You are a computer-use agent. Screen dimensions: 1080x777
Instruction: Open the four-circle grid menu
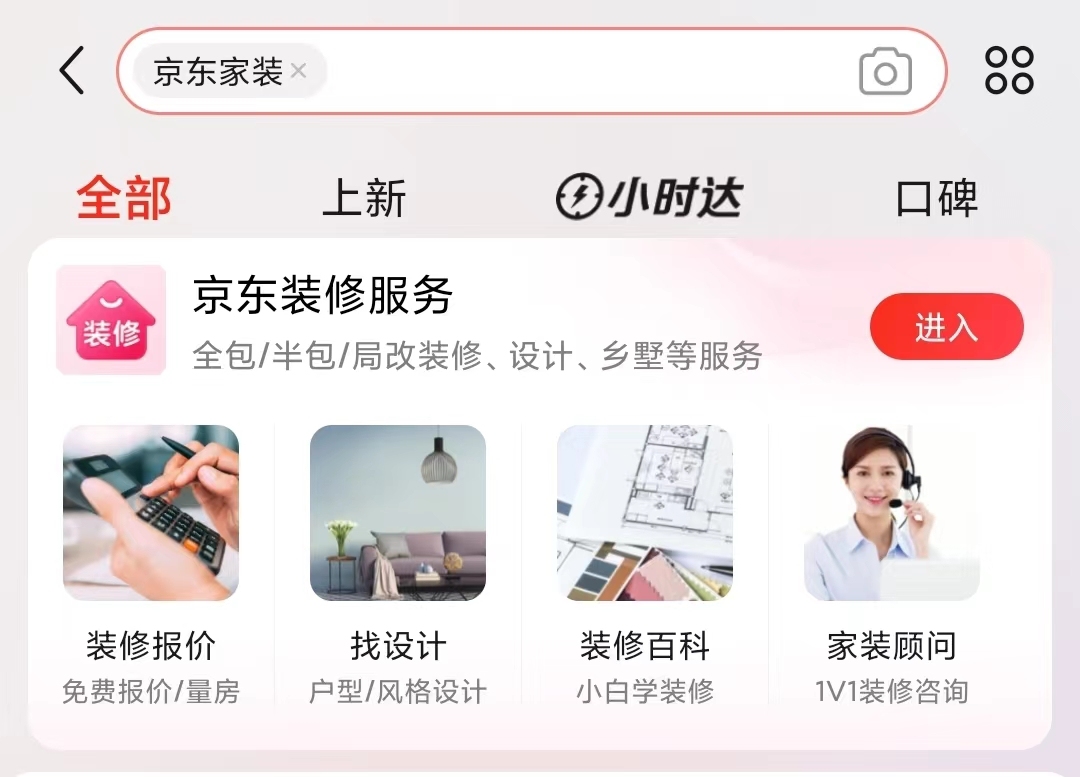pos(1009,71)
